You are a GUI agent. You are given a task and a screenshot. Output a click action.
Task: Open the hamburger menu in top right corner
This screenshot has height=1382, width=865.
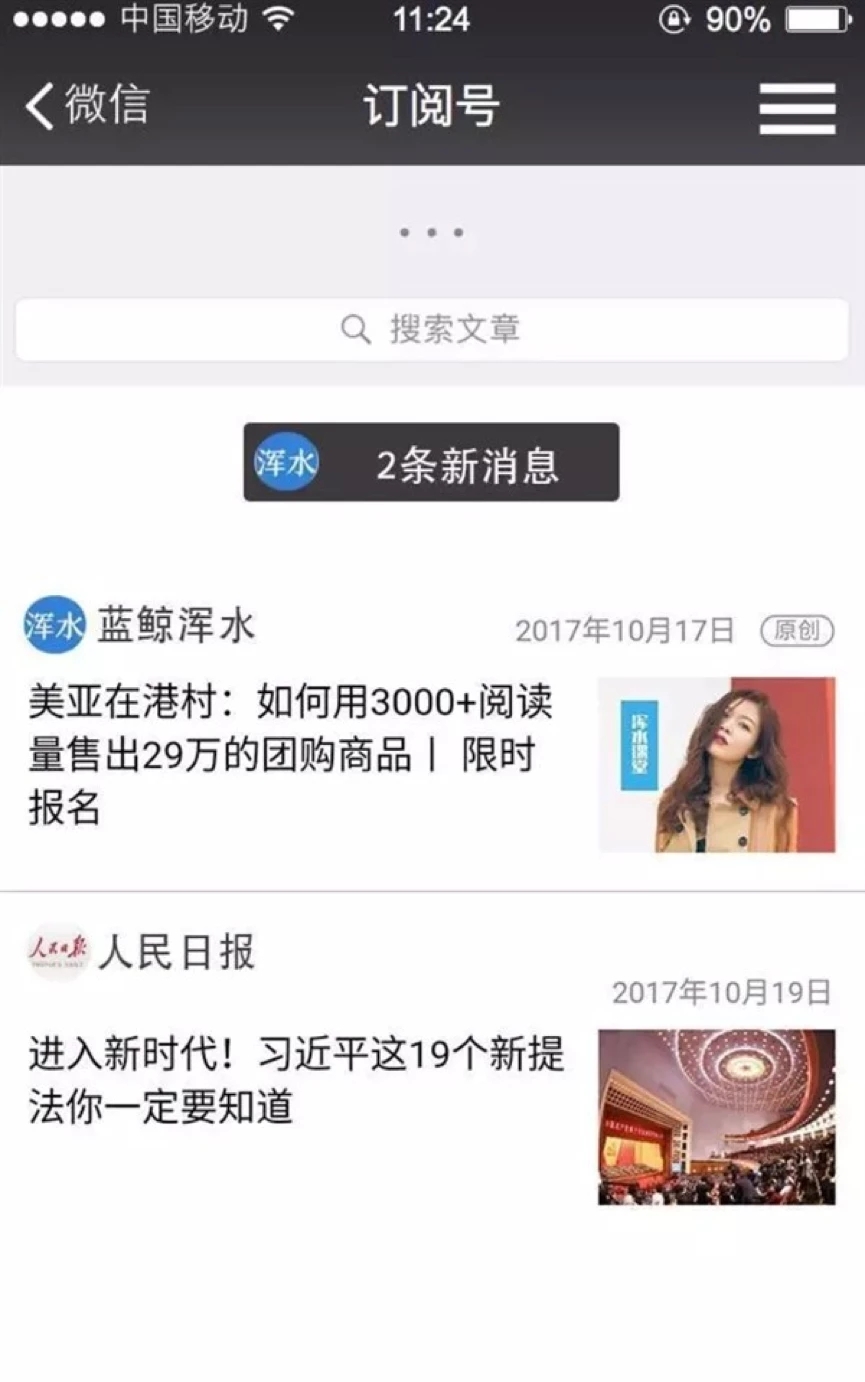pyautogui.click(x=795, y=107)
